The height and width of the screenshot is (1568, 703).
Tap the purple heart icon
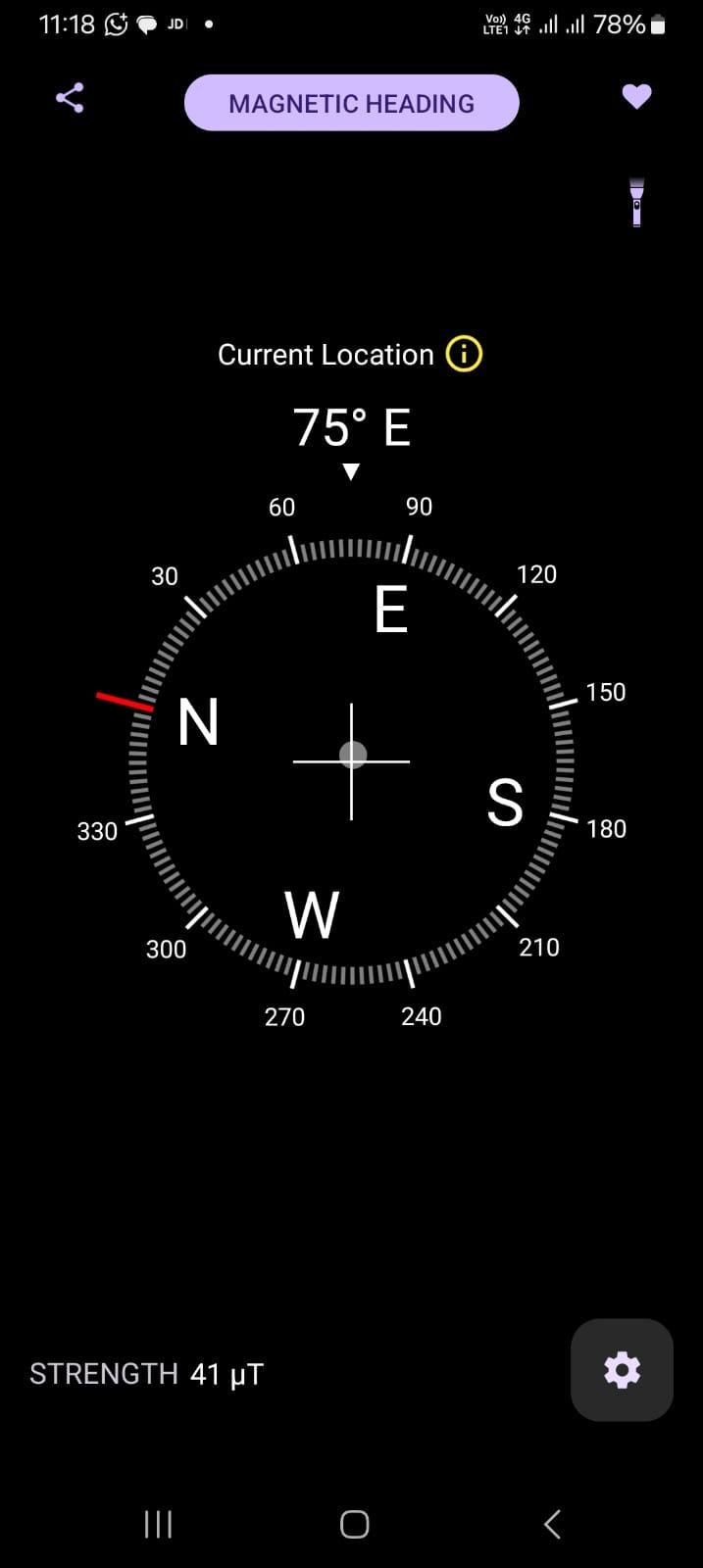(x=636, y=96)
